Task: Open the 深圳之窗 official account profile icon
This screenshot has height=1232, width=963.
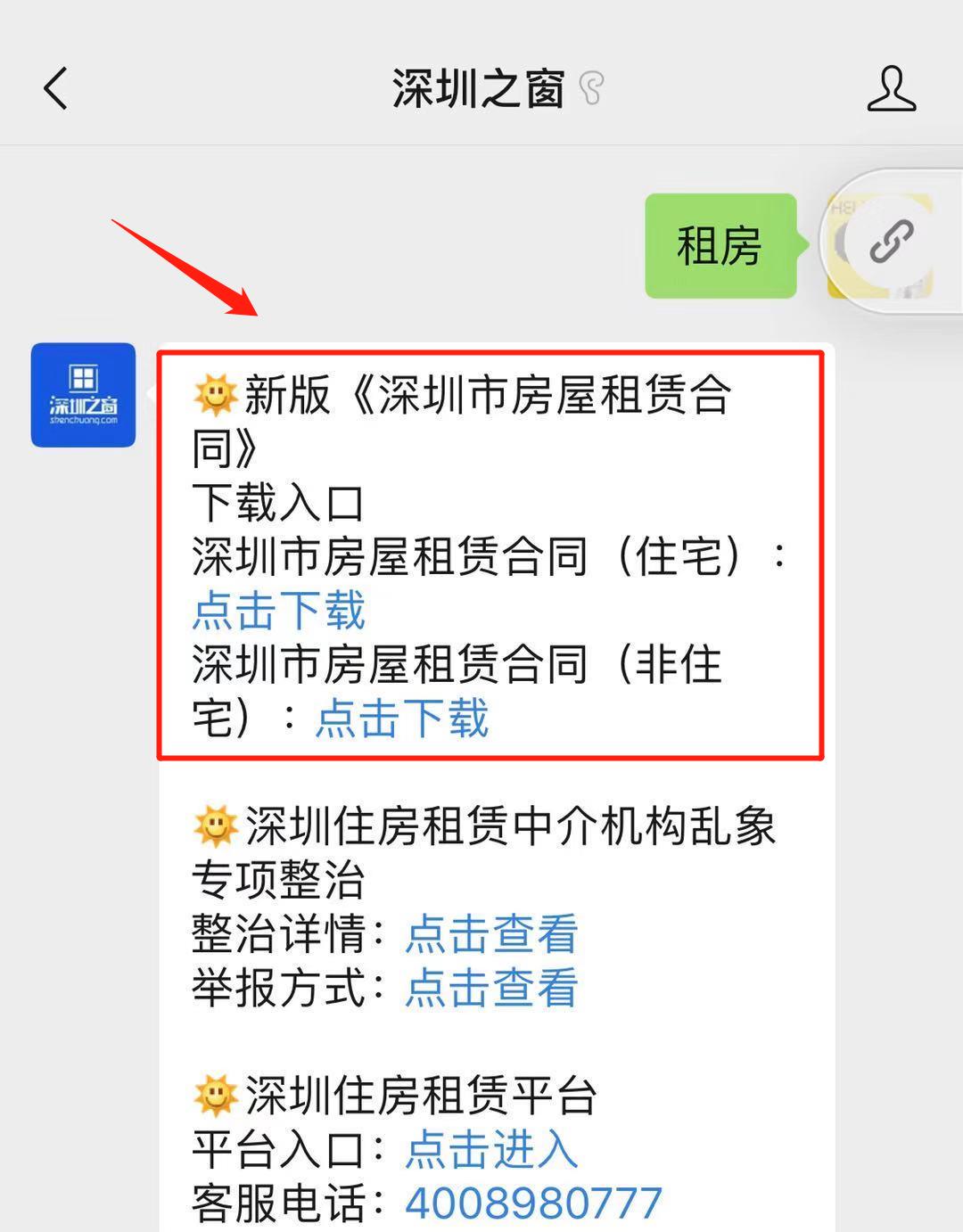Action: (891, 88)
